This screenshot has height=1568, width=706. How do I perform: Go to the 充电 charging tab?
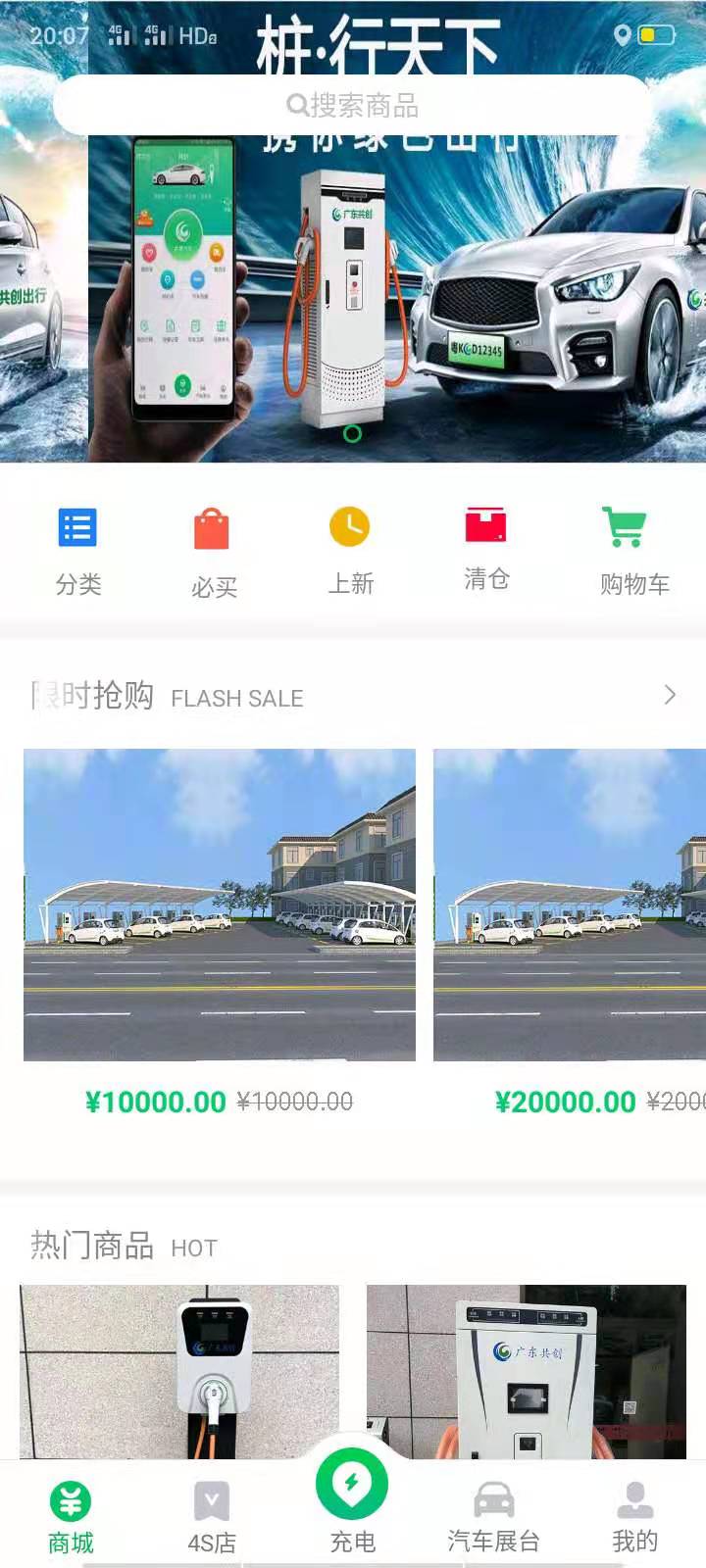coord(352,1499)
